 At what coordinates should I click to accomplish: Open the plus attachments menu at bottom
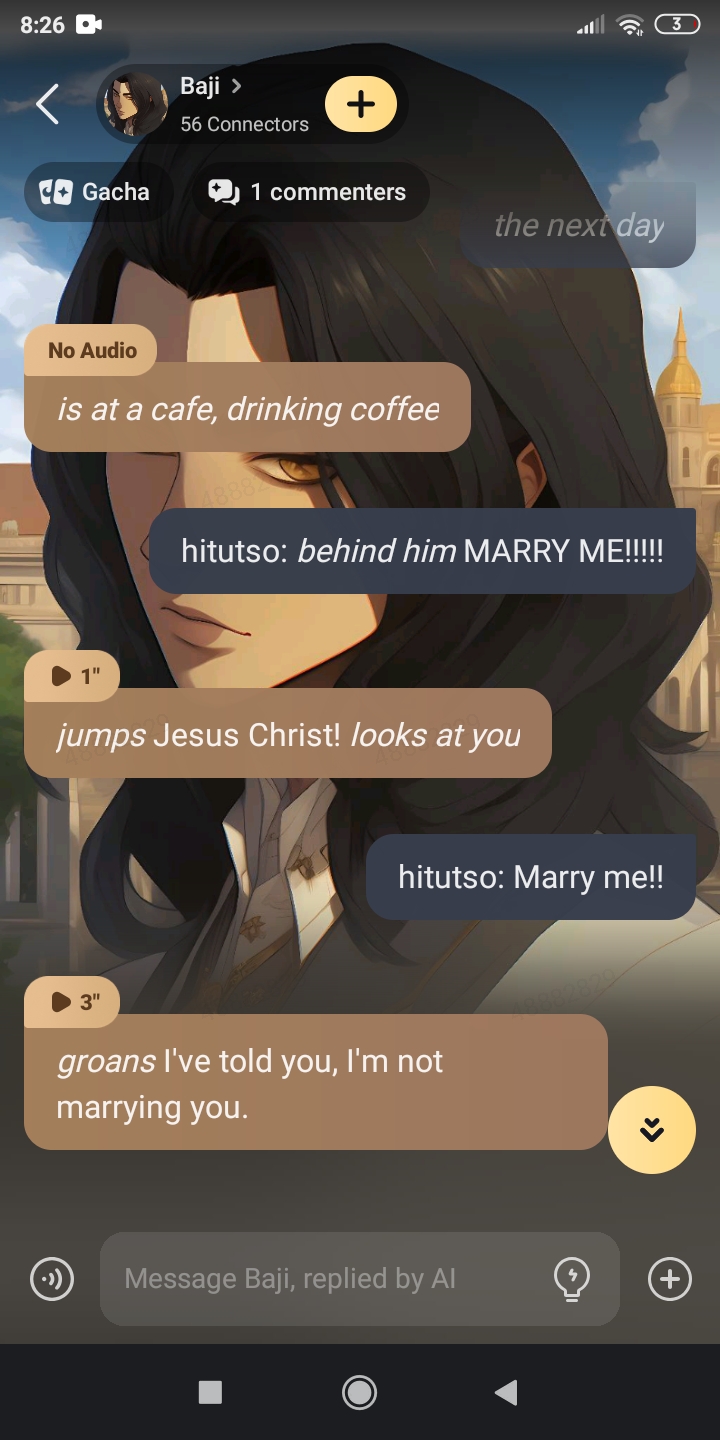click(669, 1278)
